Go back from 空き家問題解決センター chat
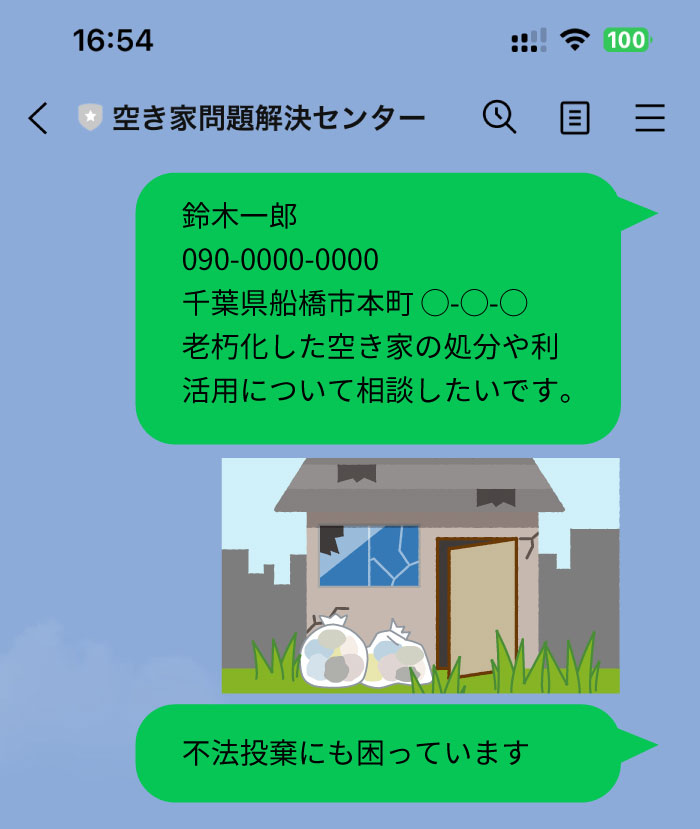 click(38, 119)
